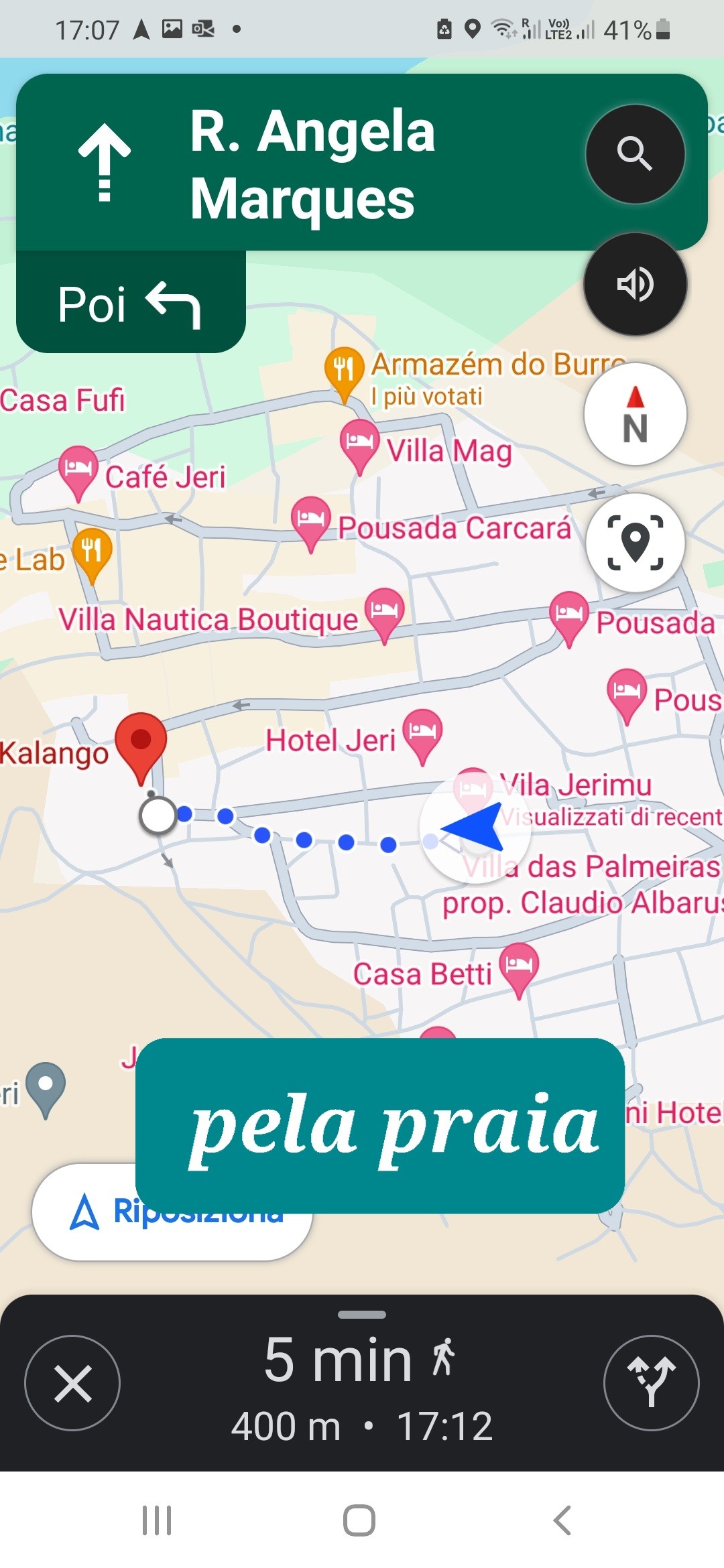Open search along the route
The width and height of the screenshot is (724, 1568).
[635, 154]
